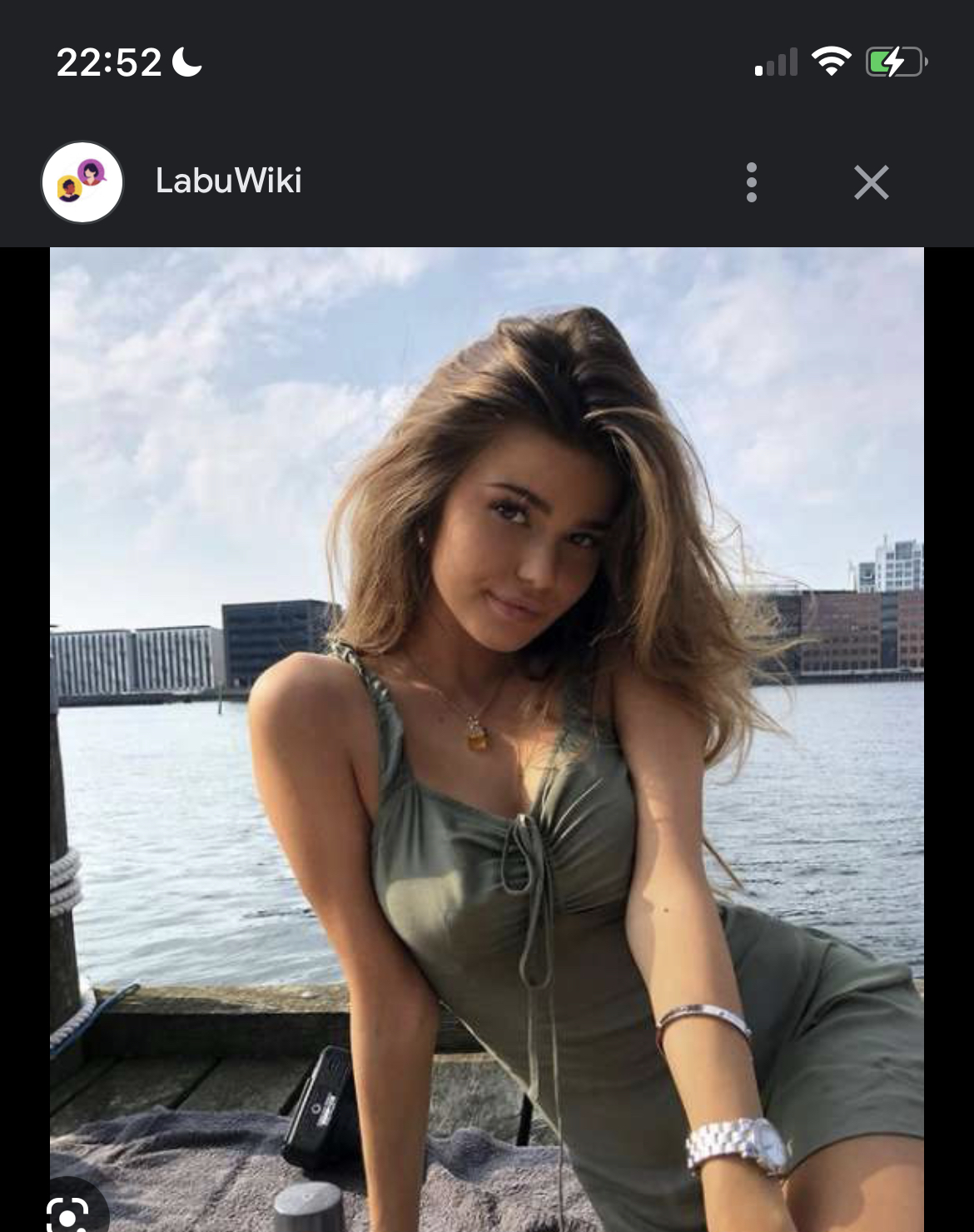Open the LabuWiki source site
The width and height of the screenshot is (974, 1232).
click(x=228, y=181)
